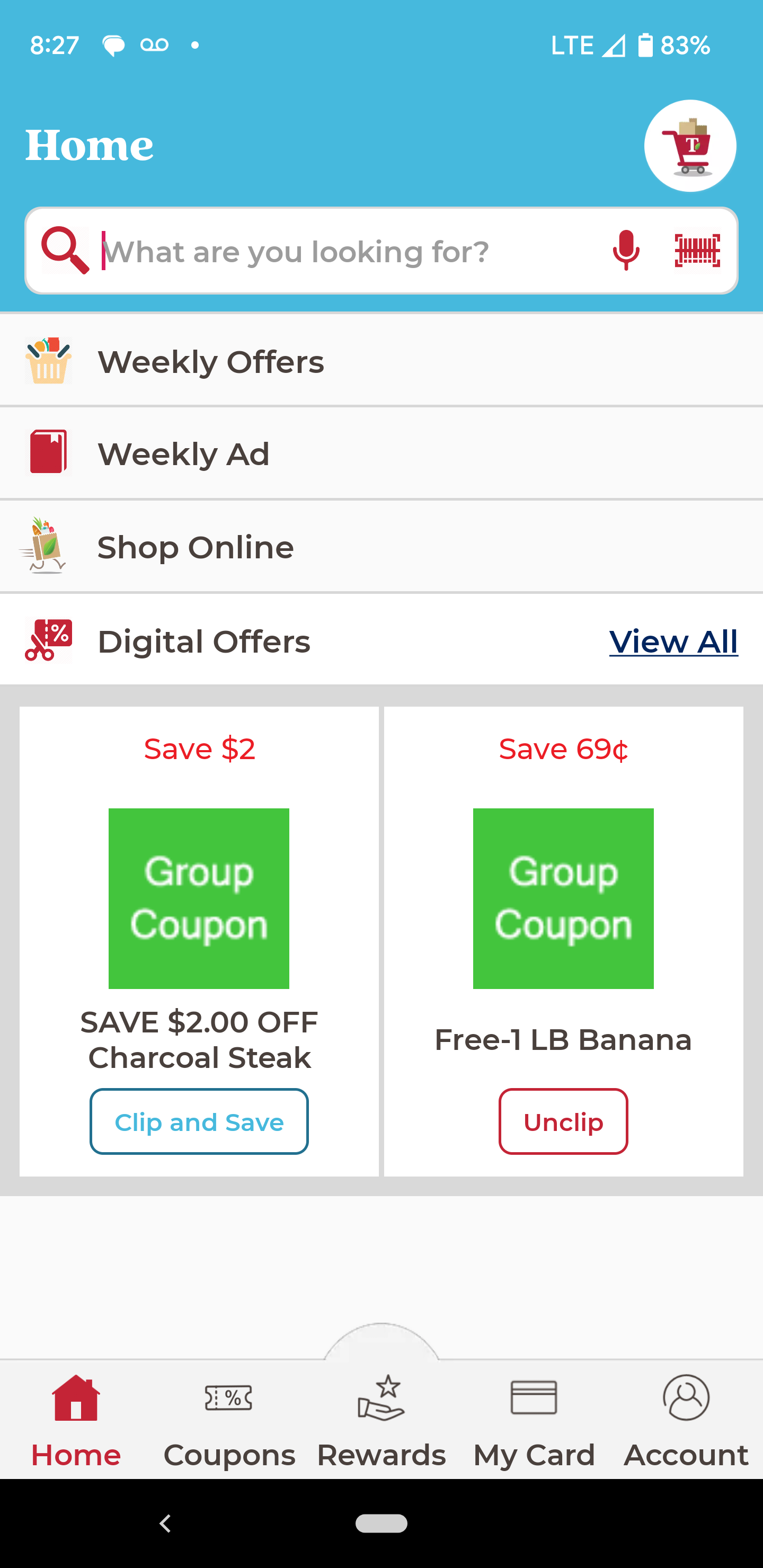Screen dimensions: 763x1568
Task: Switch to the Coupons tab
Action: pos(229,1421)
